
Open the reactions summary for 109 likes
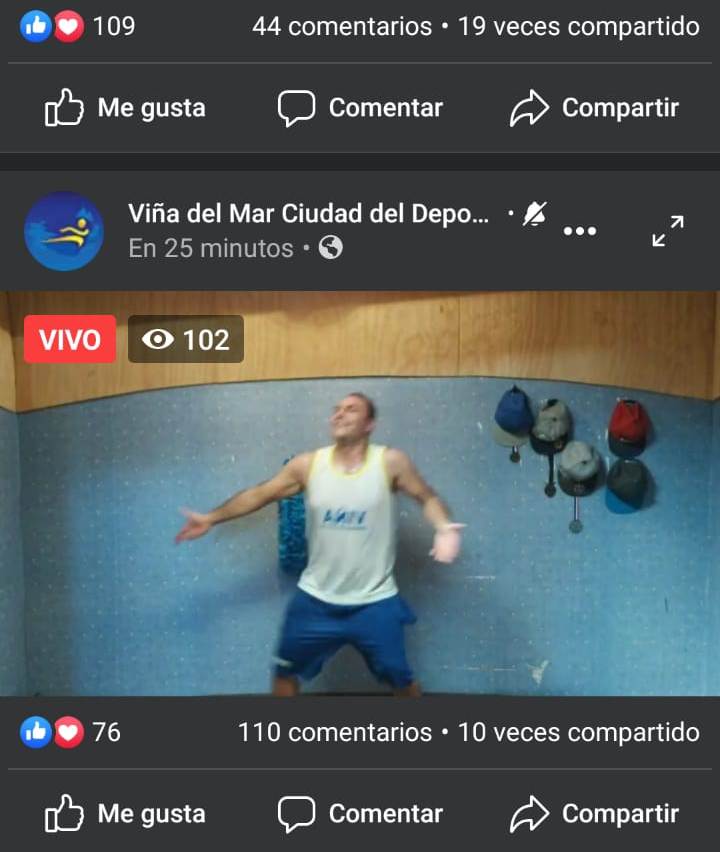click(103, 26)
